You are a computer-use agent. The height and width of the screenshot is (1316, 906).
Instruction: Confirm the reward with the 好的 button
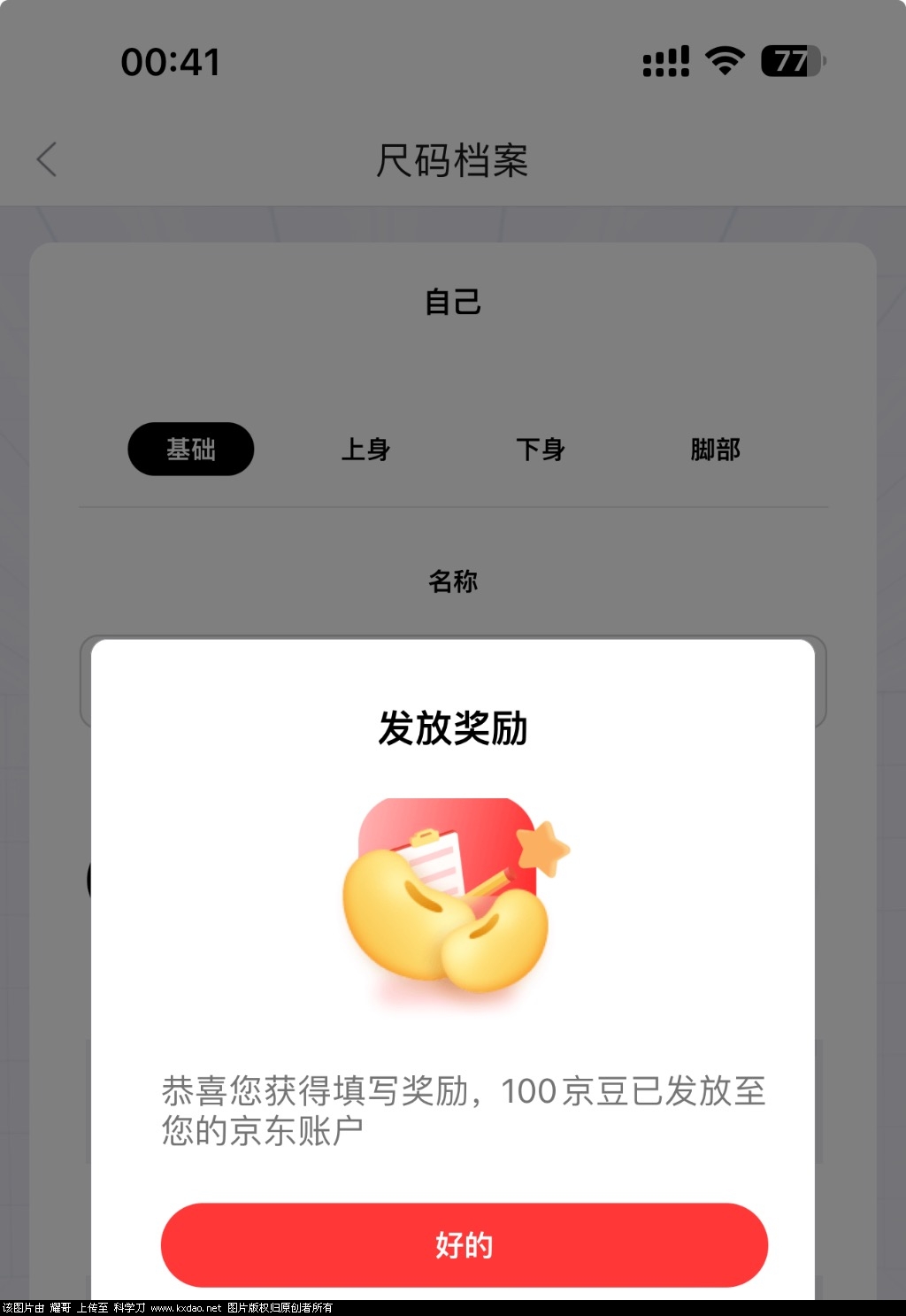pyautogui.click(x=464, y=1244)
